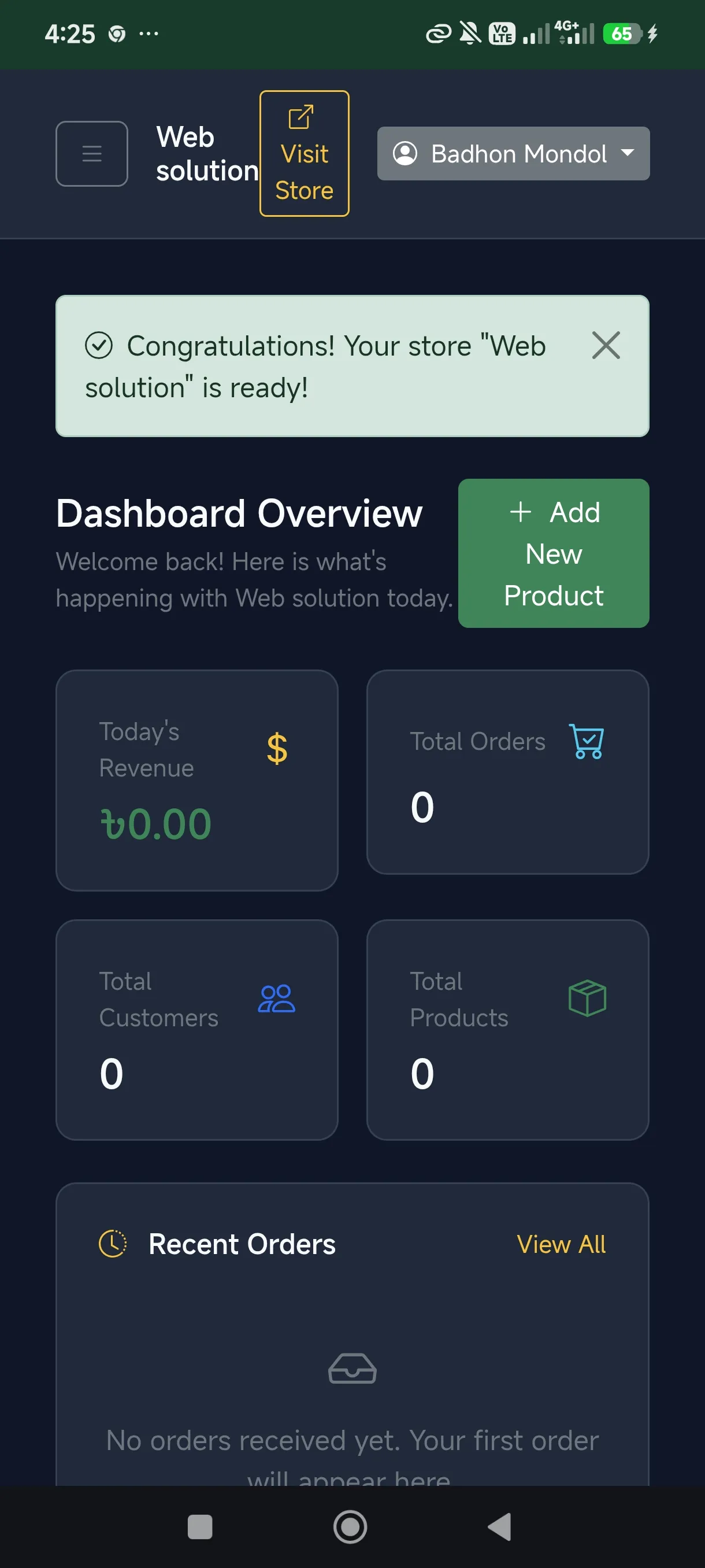Add a new product
705x1568 pixels.
tap(554, 553)
